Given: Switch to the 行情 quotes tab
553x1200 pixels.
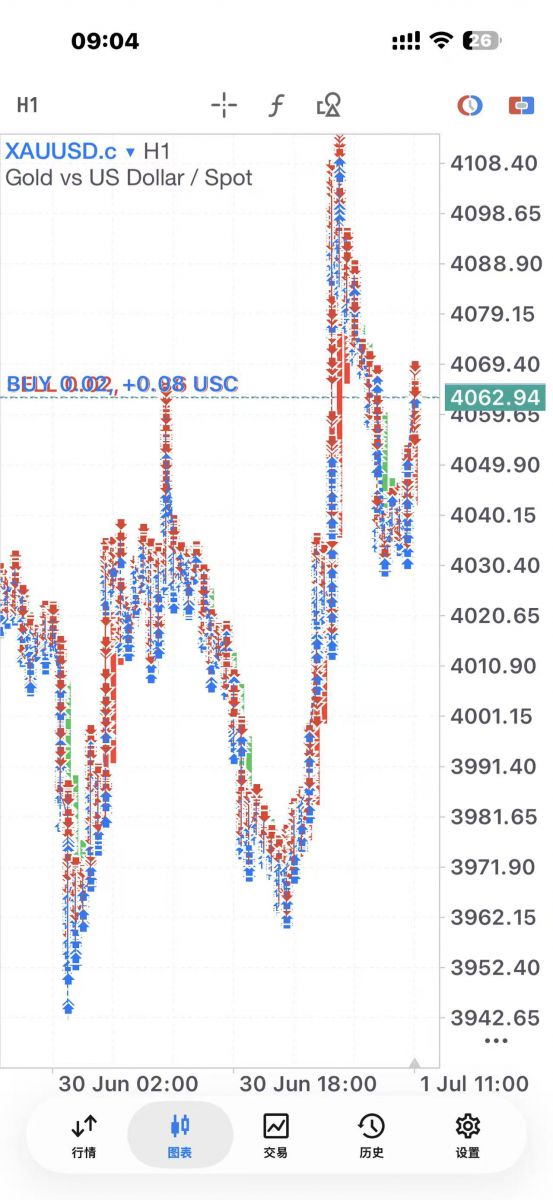Looking at the screenshot, I should [x=85, y=1136].
